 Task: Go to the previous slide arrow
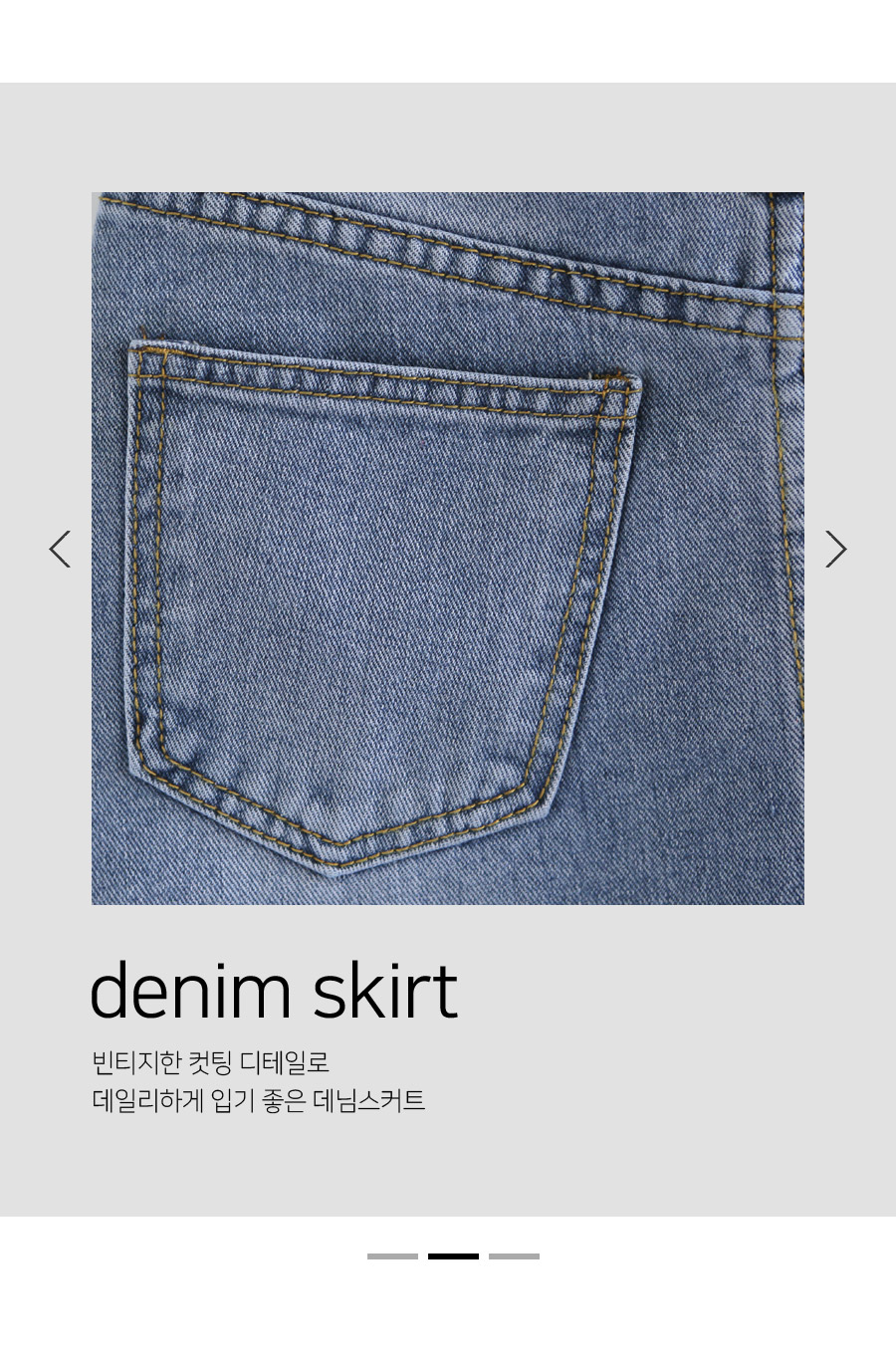click(60, 549)
